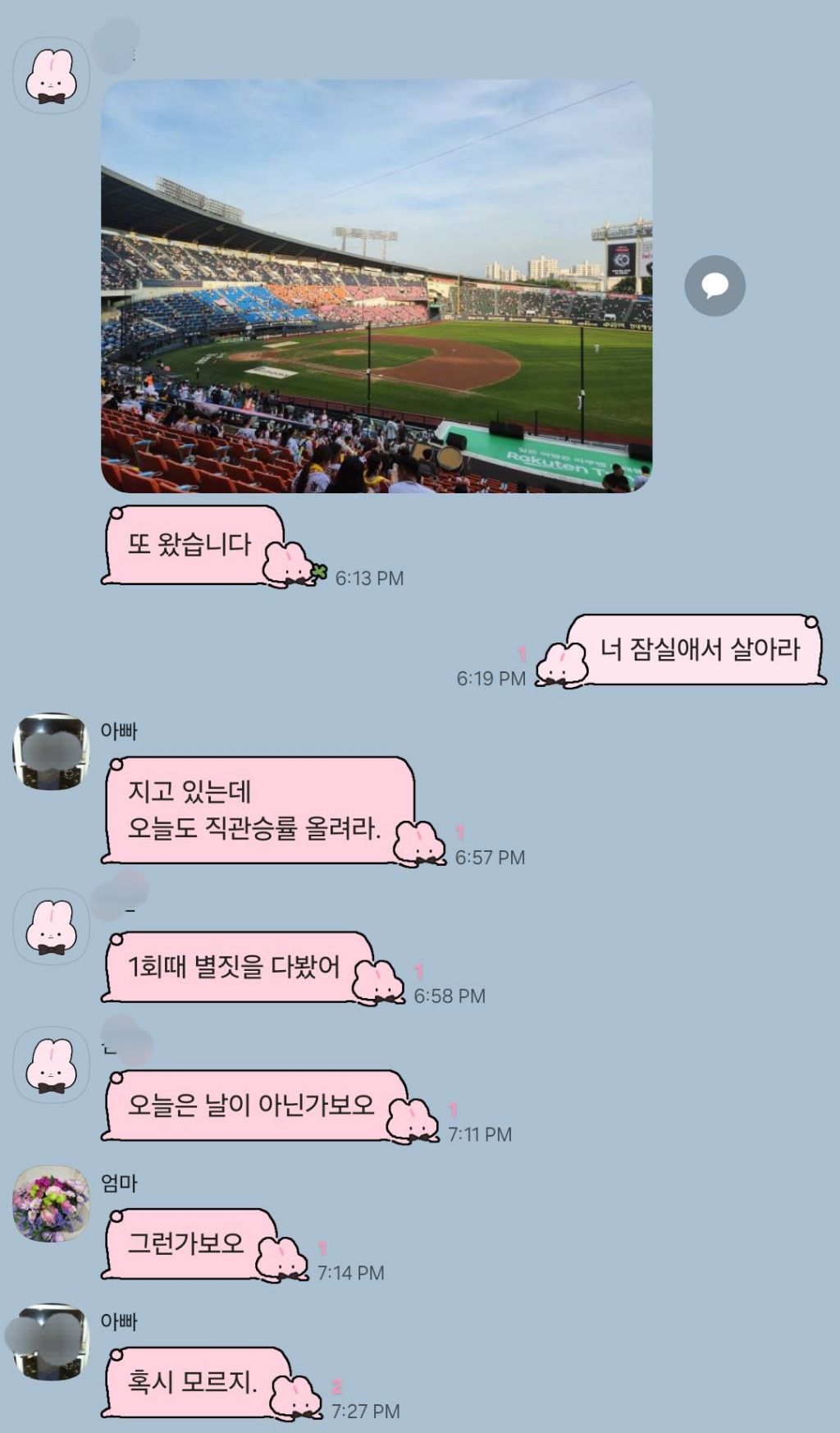This screenshot has width=840, height=1433.
Task: Tap the unread count 1 beside 아빠's 6:57 PM message
Action: (x=460, y=831)
